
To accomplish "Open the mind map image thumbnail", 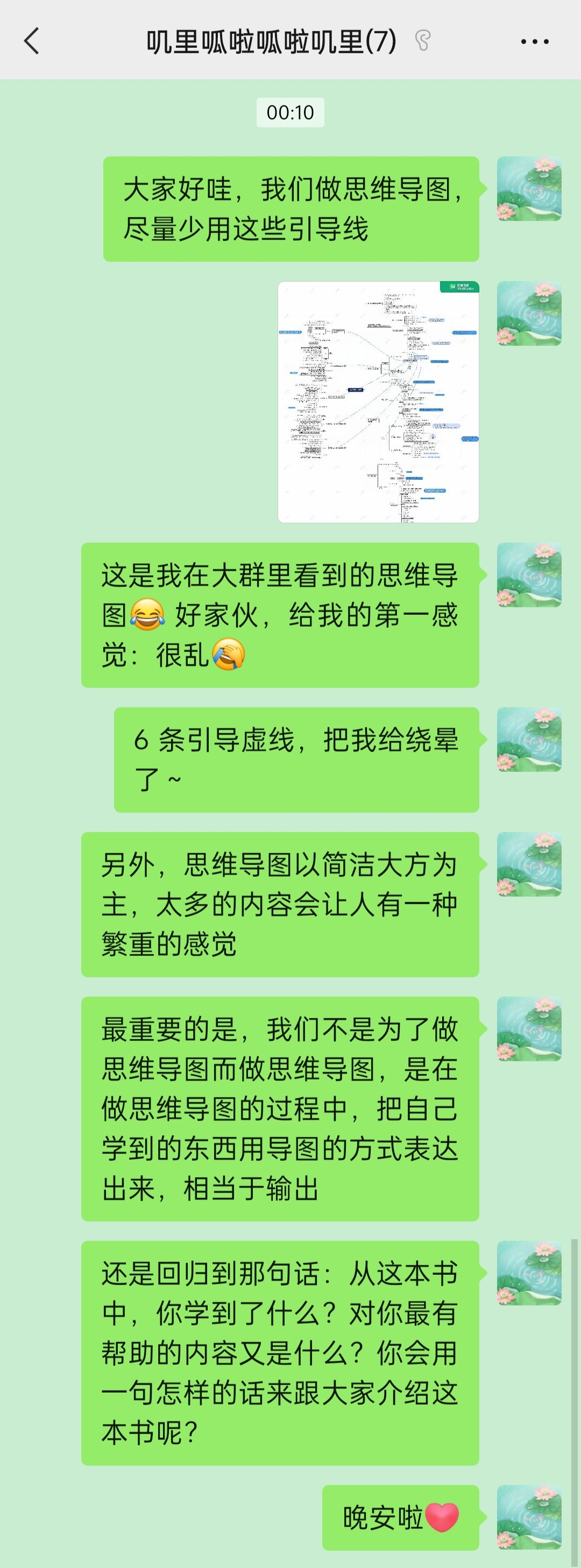I will tap(378, 402).
